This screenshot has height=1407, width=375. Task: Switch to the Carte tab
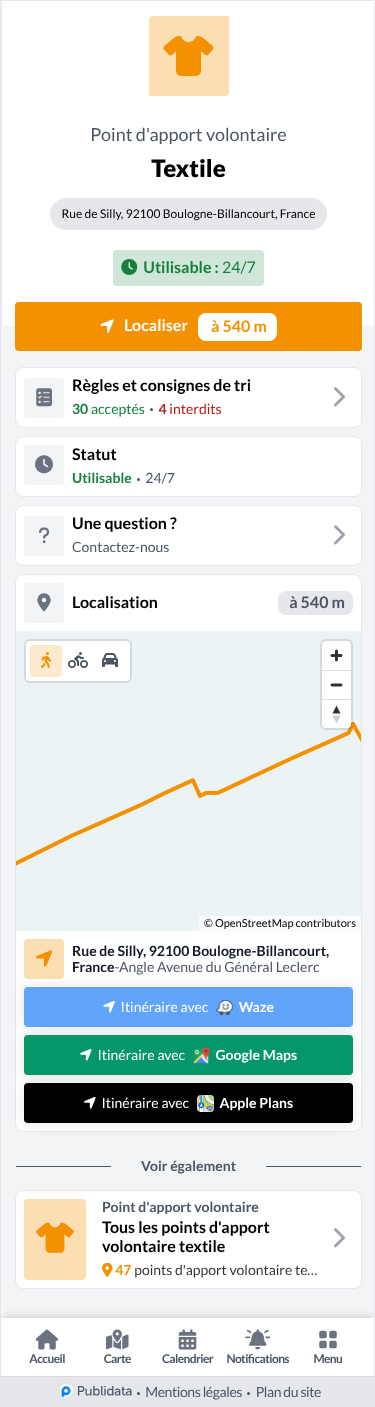[x=117, y=1347]
